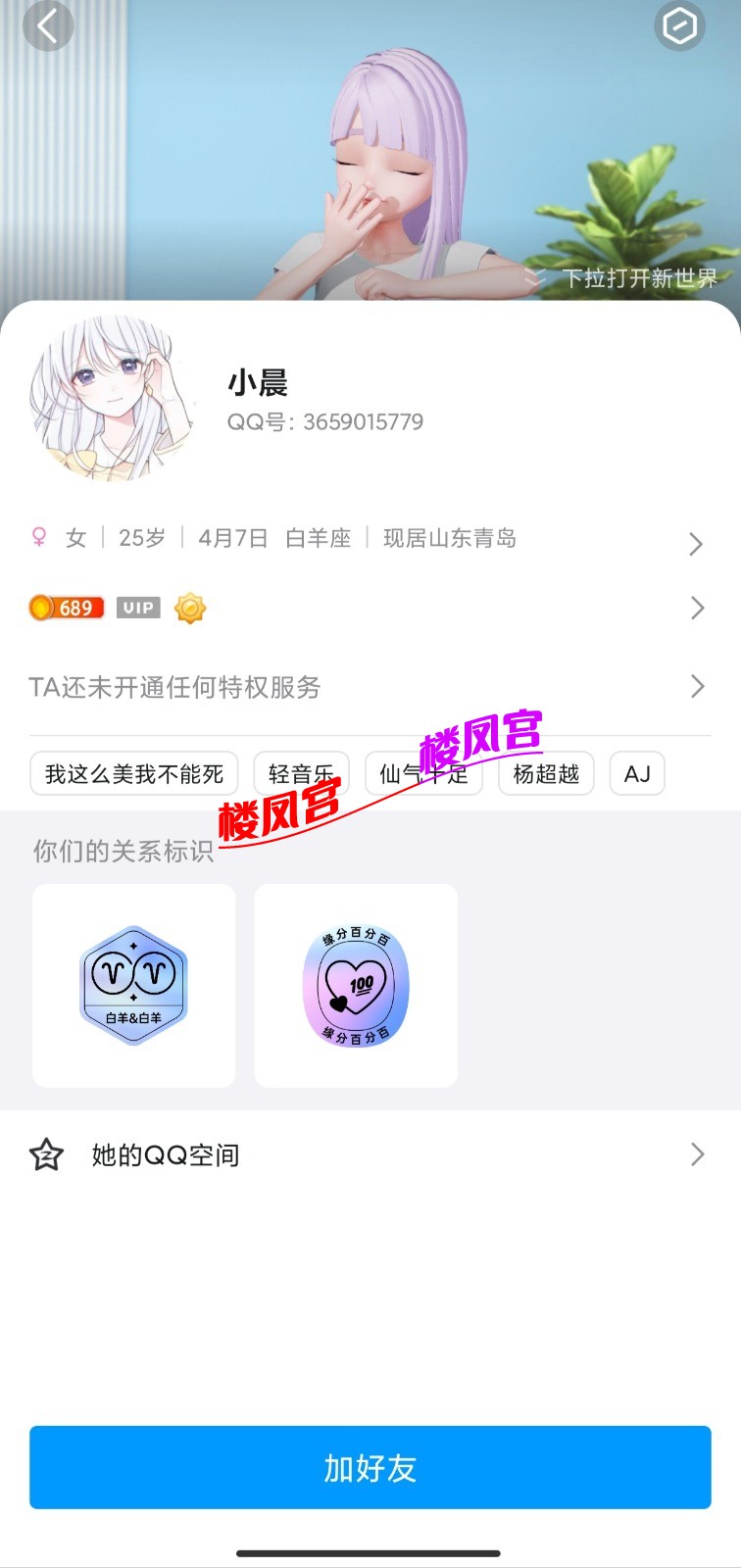Open 她的QQ空间

[369, 1155]
